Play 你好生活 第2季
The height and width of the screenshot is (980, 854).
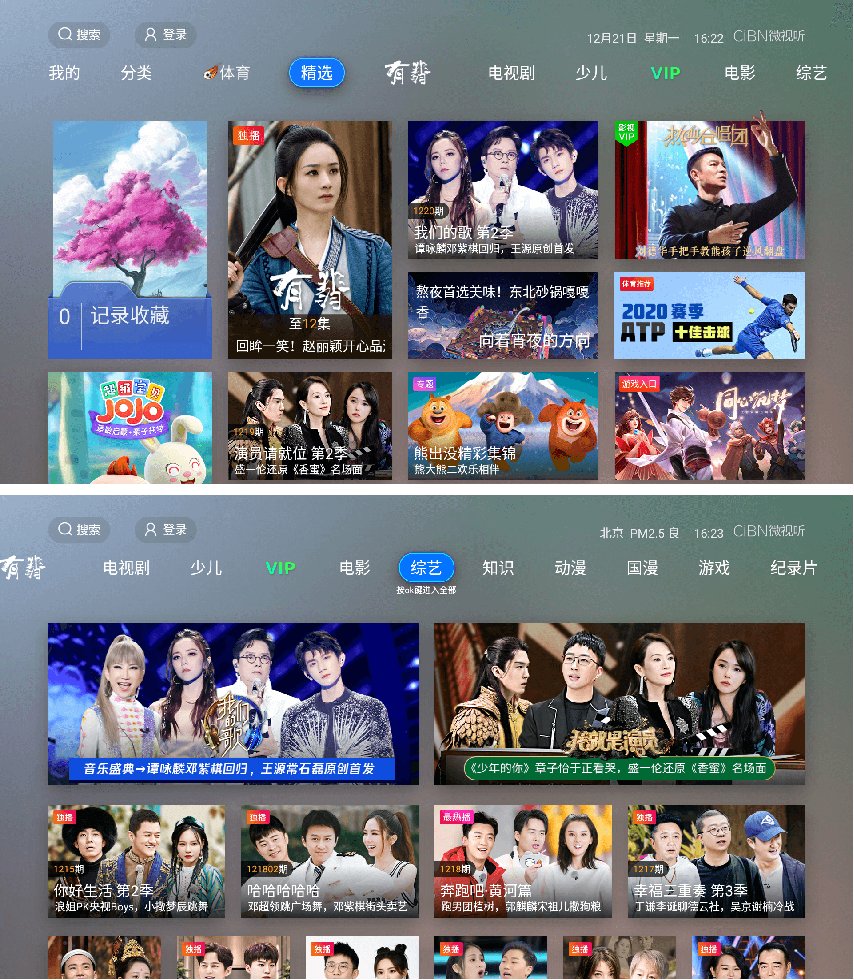click(x=136, y=861)
